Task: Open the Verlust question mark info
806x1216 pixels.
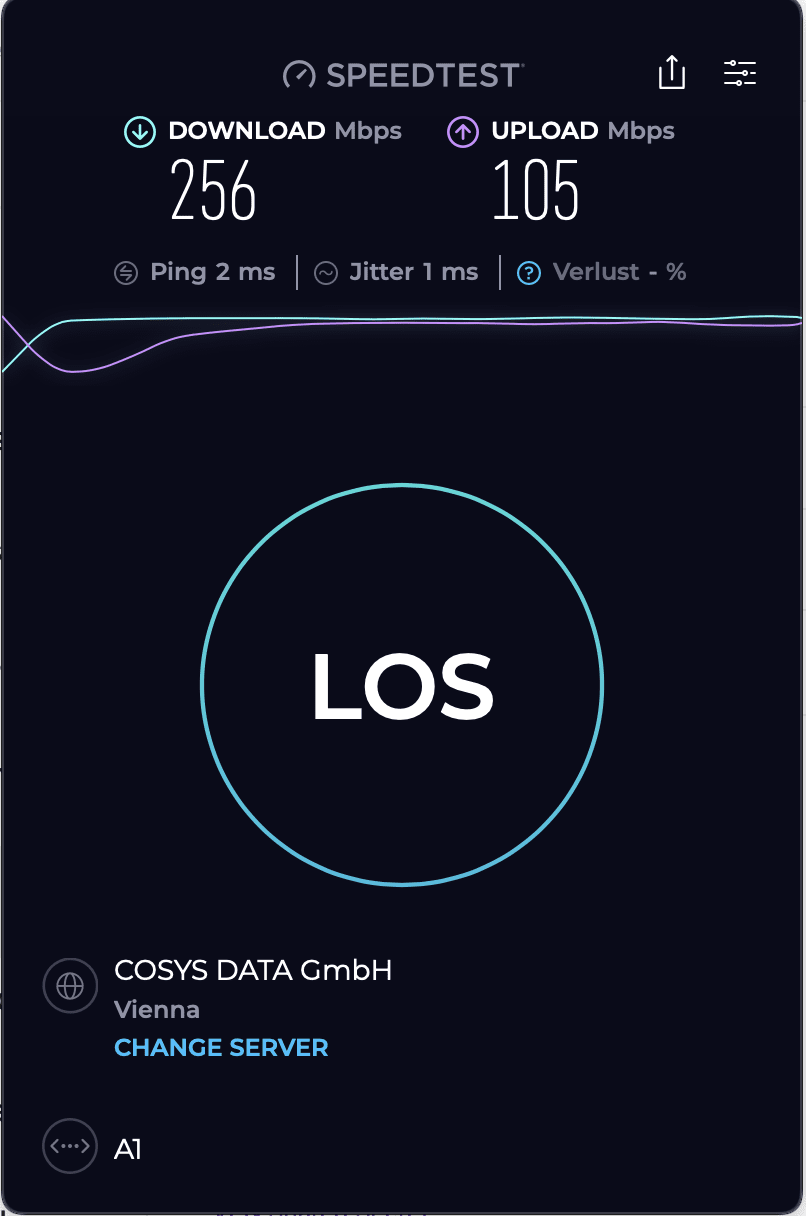Action: pyautogui.click(x=528, y=272)
